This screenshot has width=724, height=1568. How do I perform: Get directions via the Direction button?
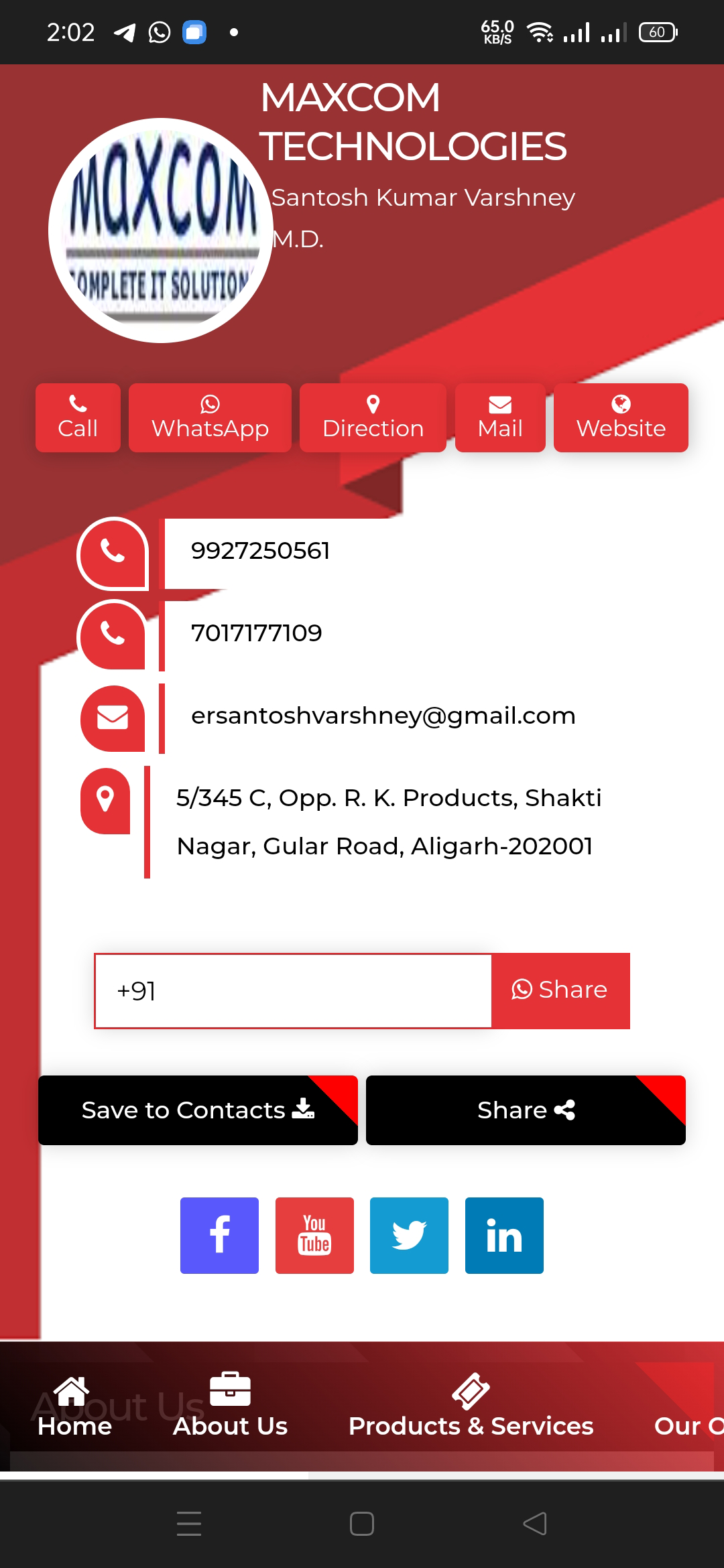pyautogui.click(x=373, y=417)
